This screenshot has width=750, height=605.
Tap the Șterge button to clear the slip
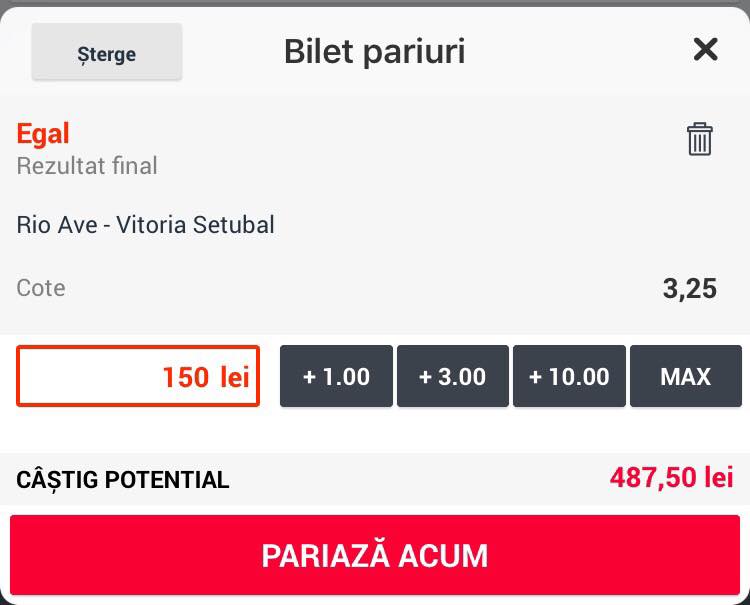pos(107,52)
